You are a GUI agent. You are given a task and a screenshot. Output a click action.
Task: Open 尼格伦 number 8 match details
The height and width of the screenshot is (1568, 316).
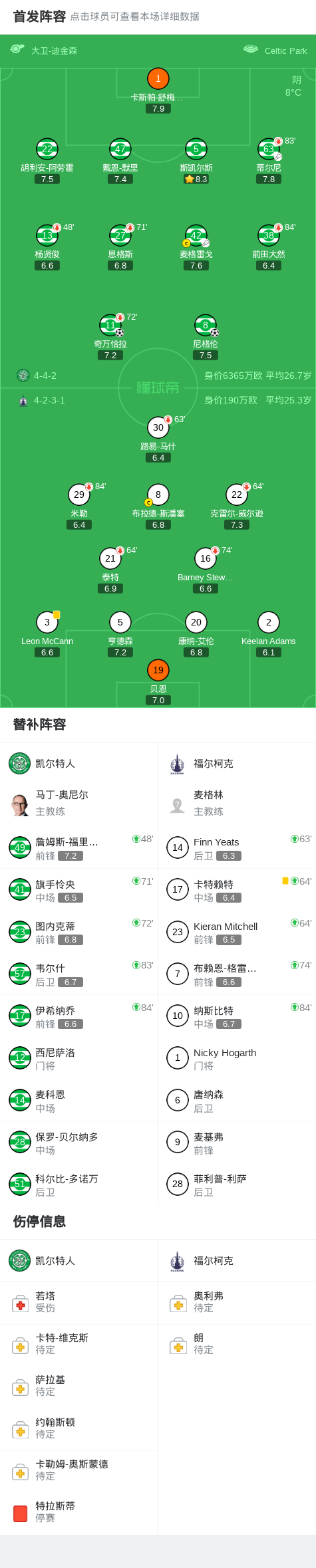click(205, 337)
